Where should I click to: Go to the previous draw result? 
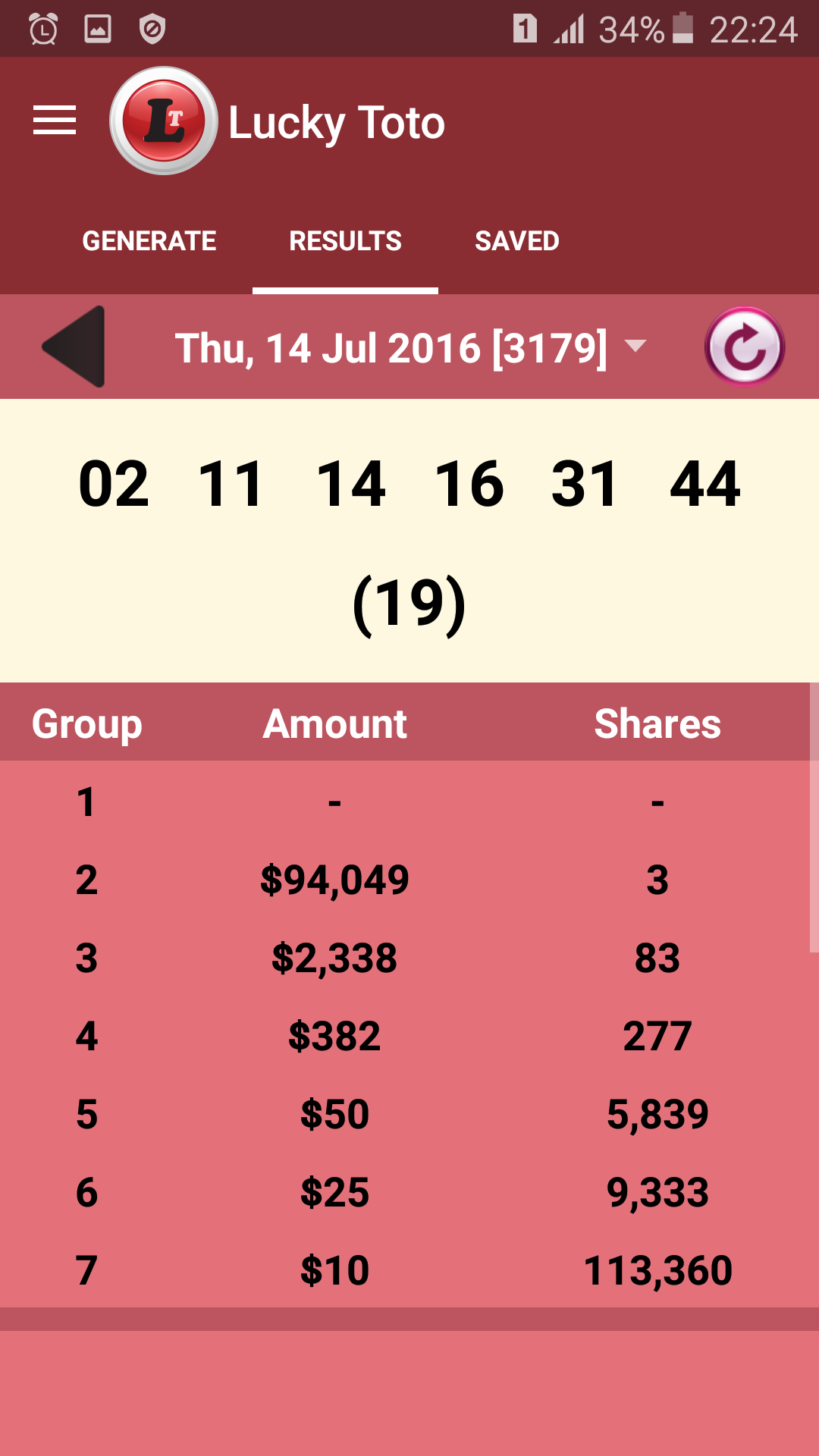click(x=74, y=347)
